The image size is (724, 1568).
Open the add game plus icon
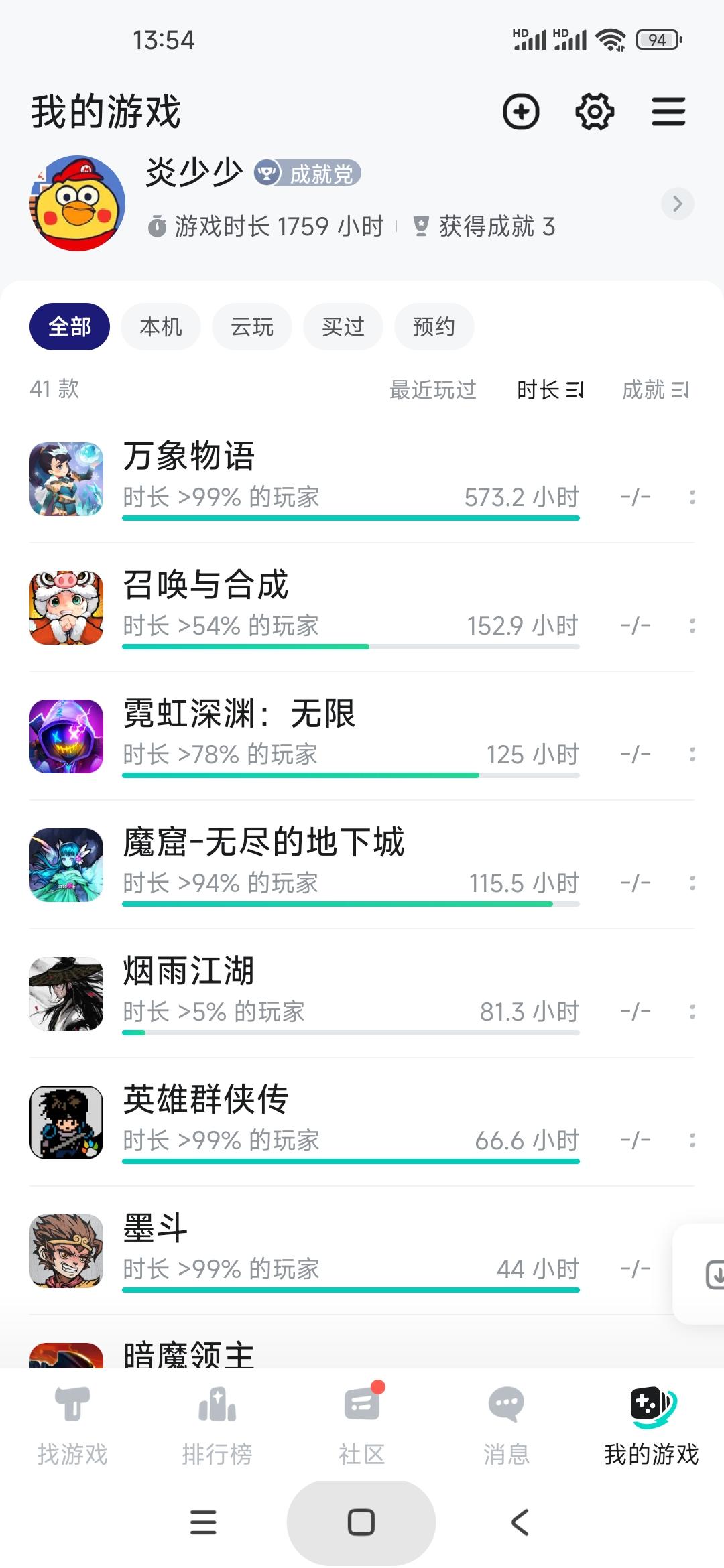click(521, 112)
